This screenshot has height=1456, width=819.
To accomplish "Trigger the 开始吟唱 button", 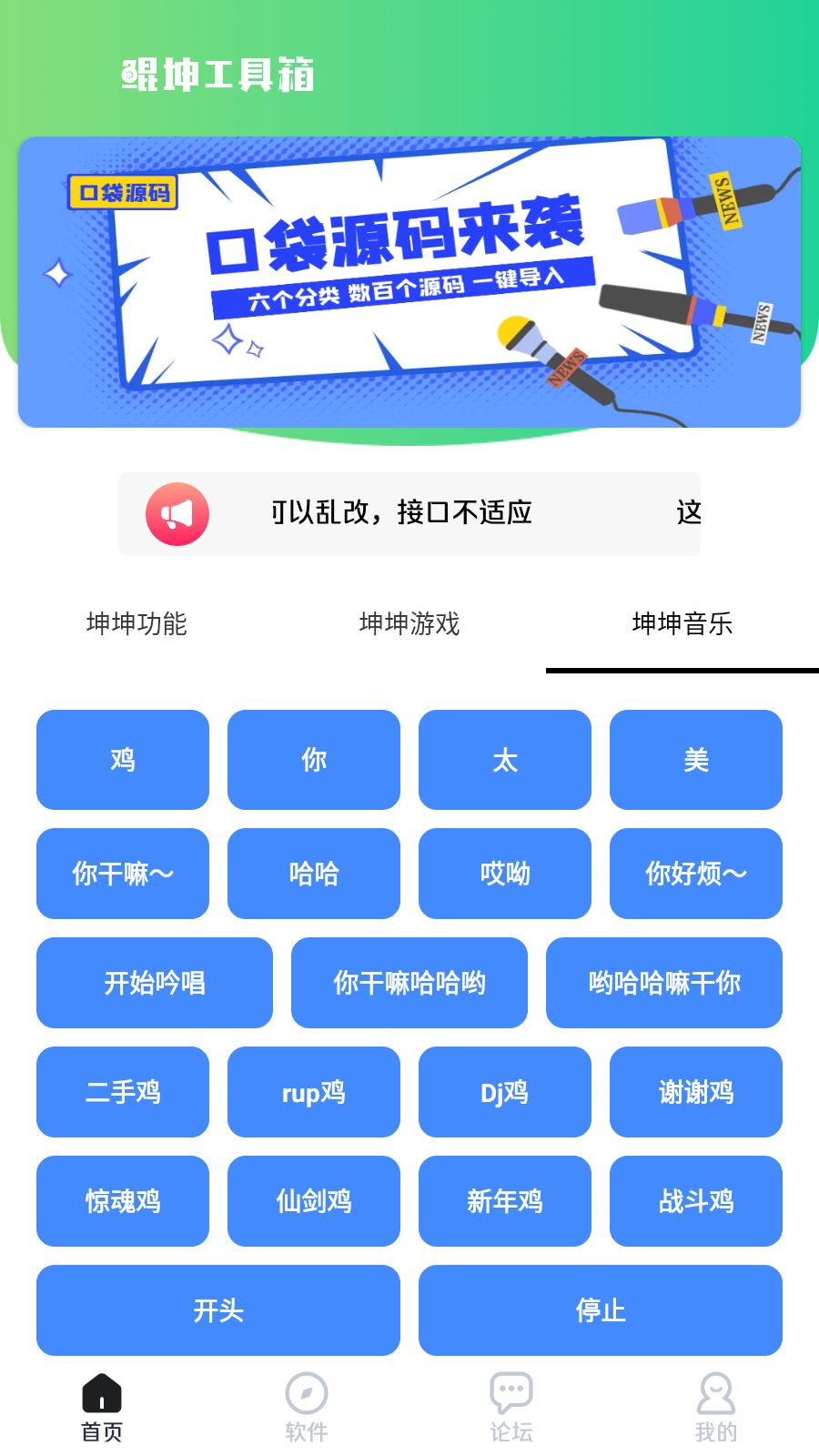I will point(154,983).
